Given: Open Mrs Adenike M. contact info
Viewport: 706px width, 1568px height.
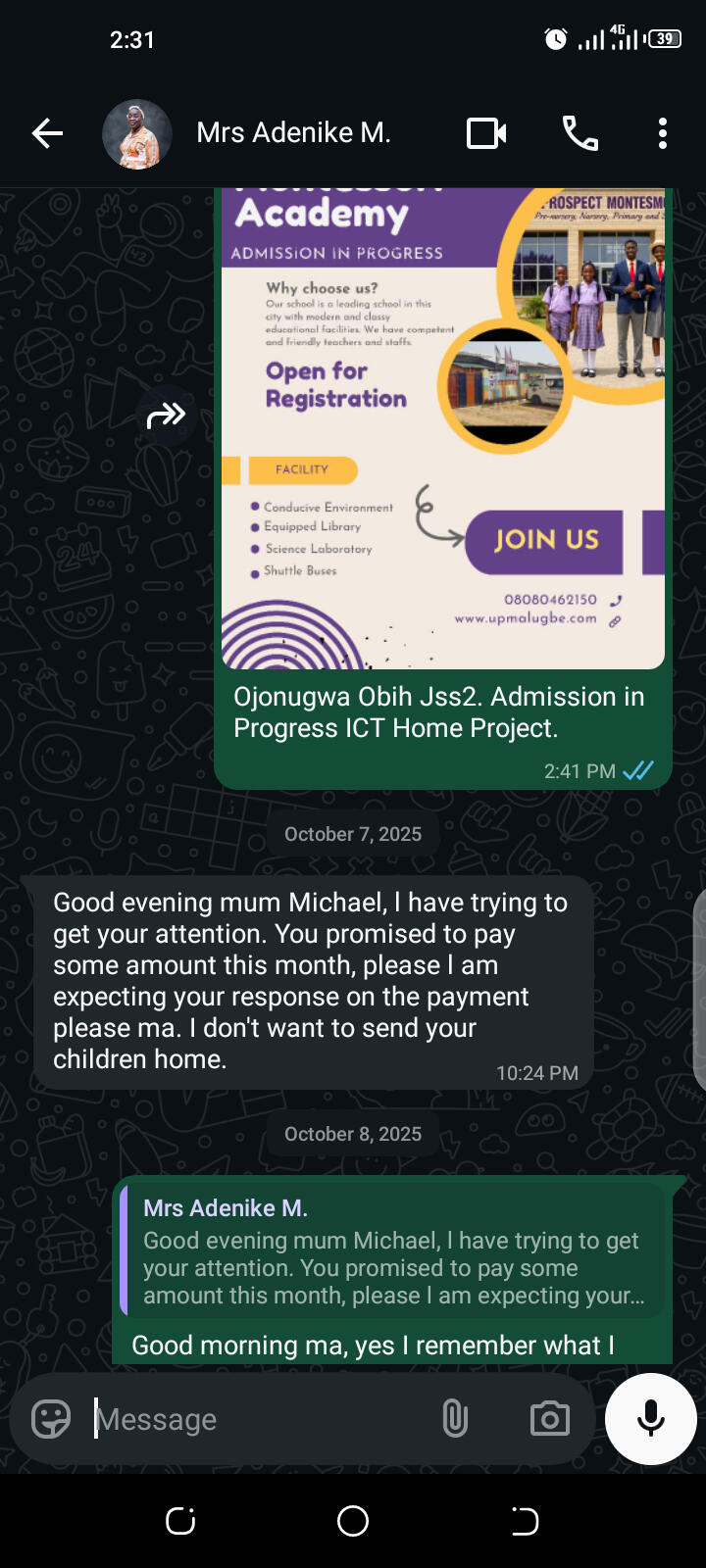Looking at the screenshot, I should point(293,133).
